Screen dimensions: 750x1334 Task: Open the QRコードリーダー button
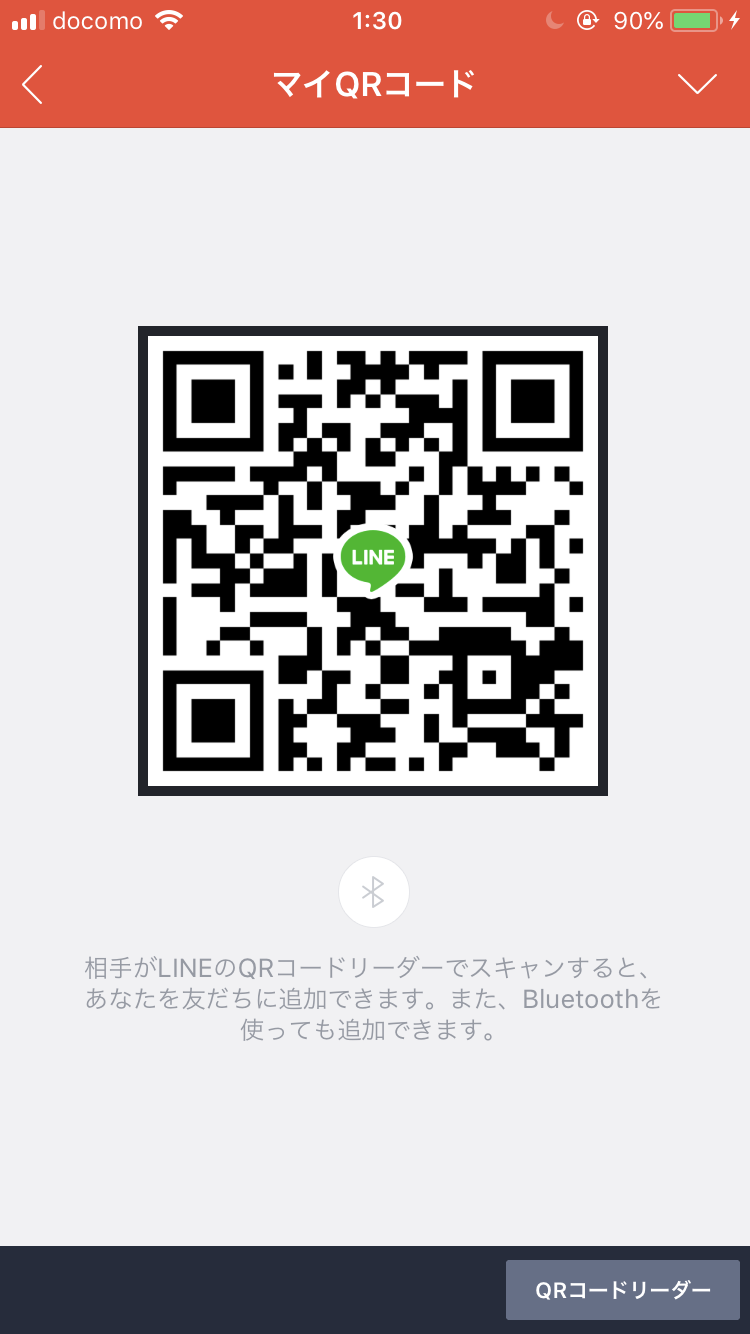pyautogui.click(x=622, y=1290)
